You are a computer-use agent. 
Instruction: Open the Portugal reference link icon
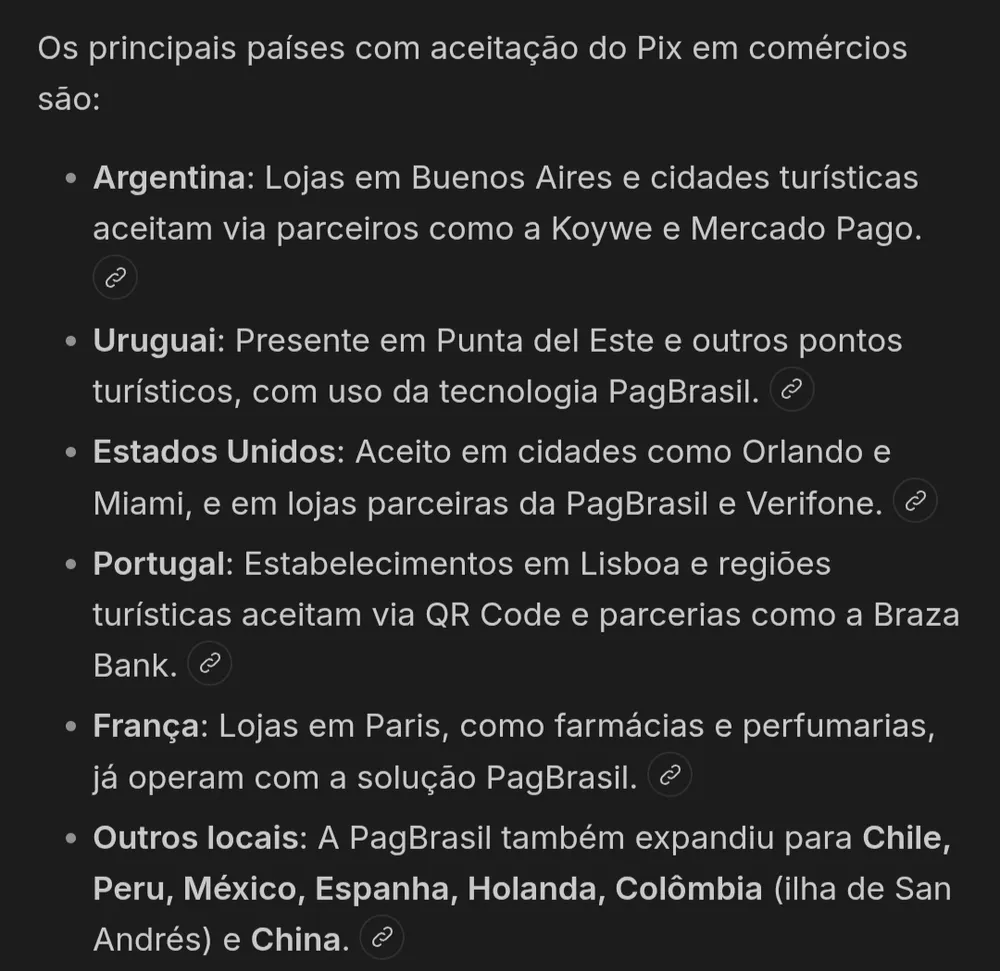209,664
